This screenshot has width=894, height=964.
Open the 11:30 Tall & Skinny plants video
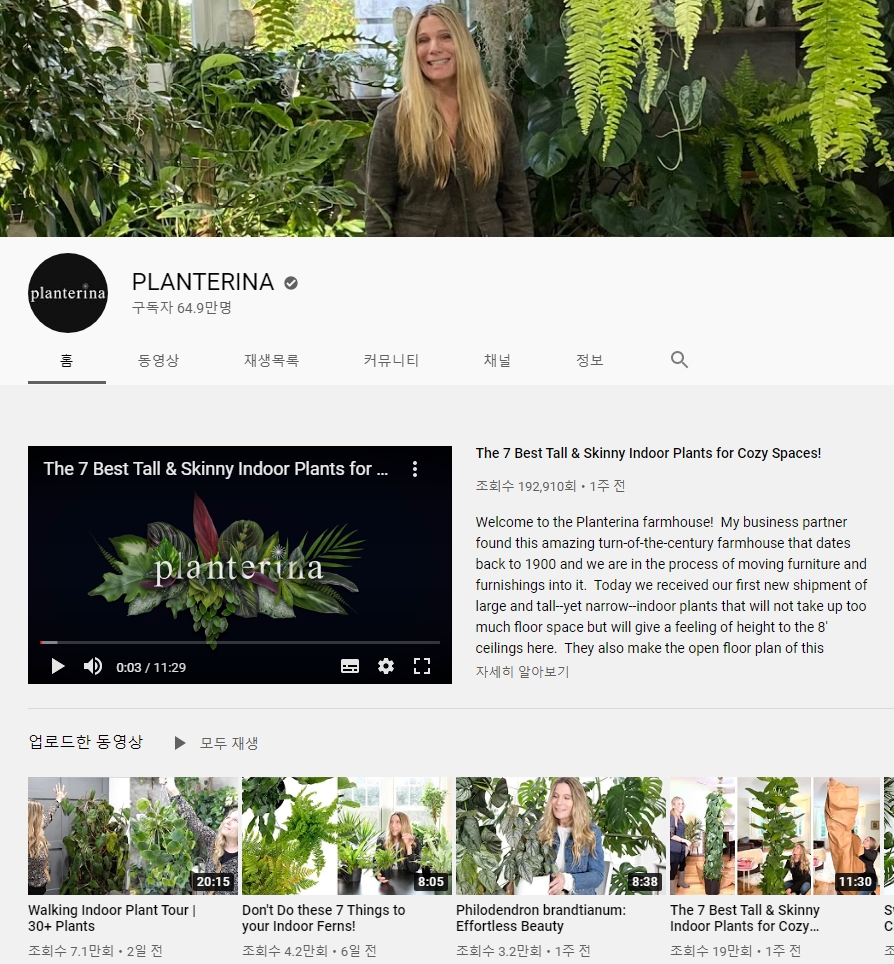(x=775, y=836)
